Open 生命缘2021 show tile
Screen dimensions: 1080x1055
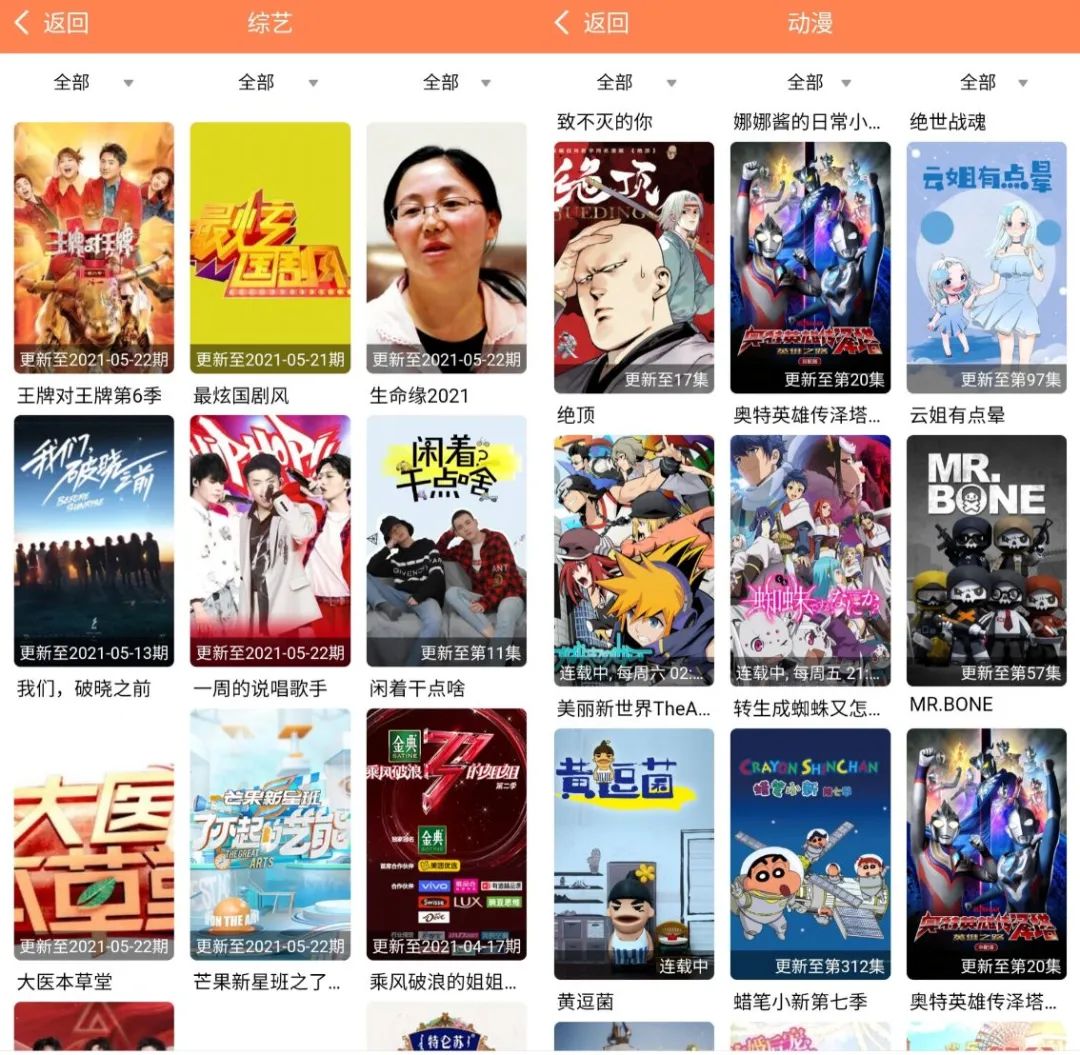(446, 248)
